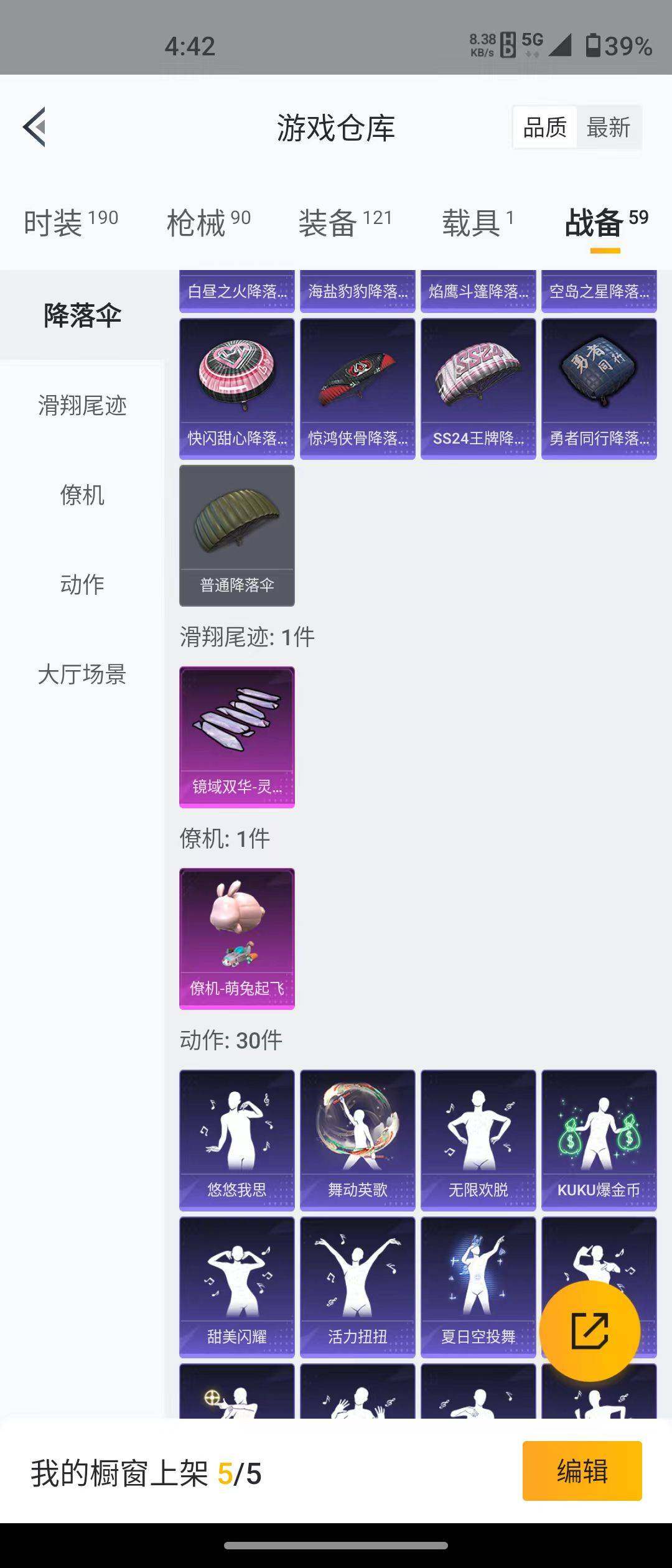Expand the 动作 category in sidebar
672x1568 pixels.
[81, 585]
